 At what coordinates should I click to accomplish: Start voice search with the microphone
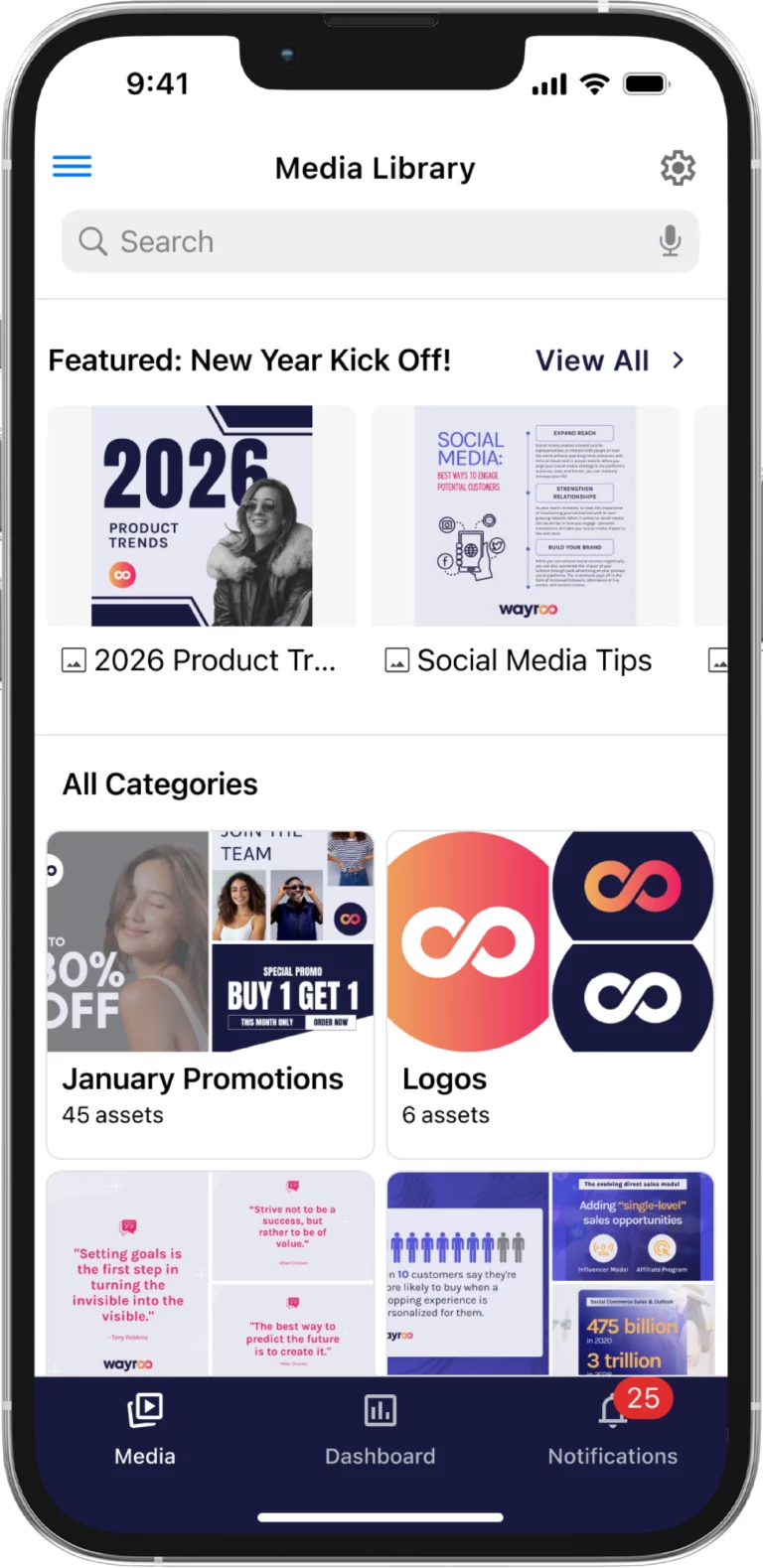(x=671, y=241)
